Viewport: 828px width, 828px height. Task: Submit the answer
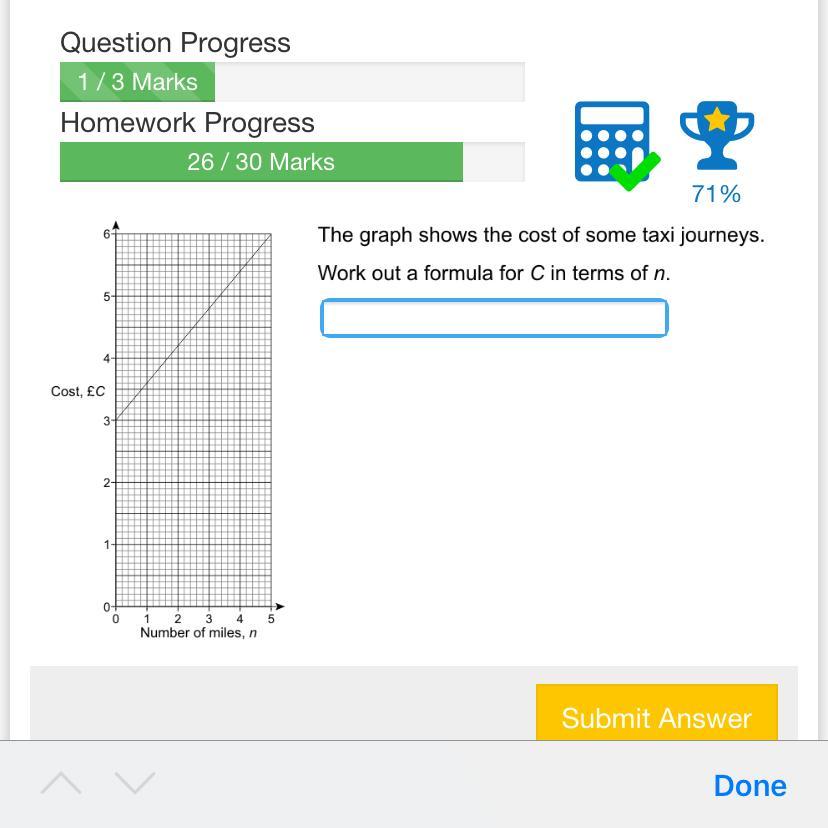[x=656, y=716]
